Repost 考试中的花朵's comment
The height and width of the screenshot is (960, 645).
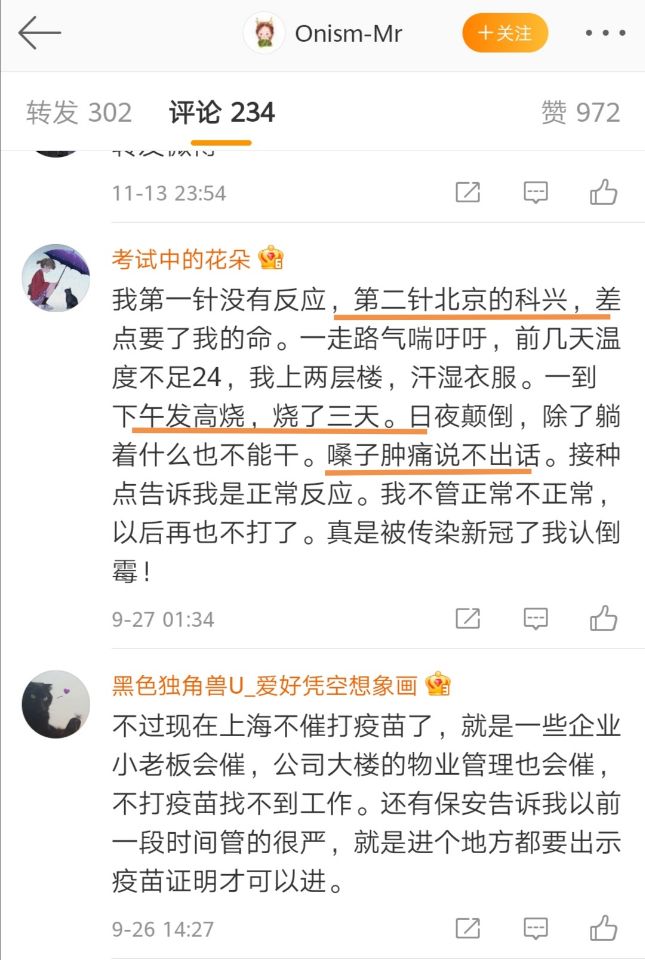click(x=468, y=619)
